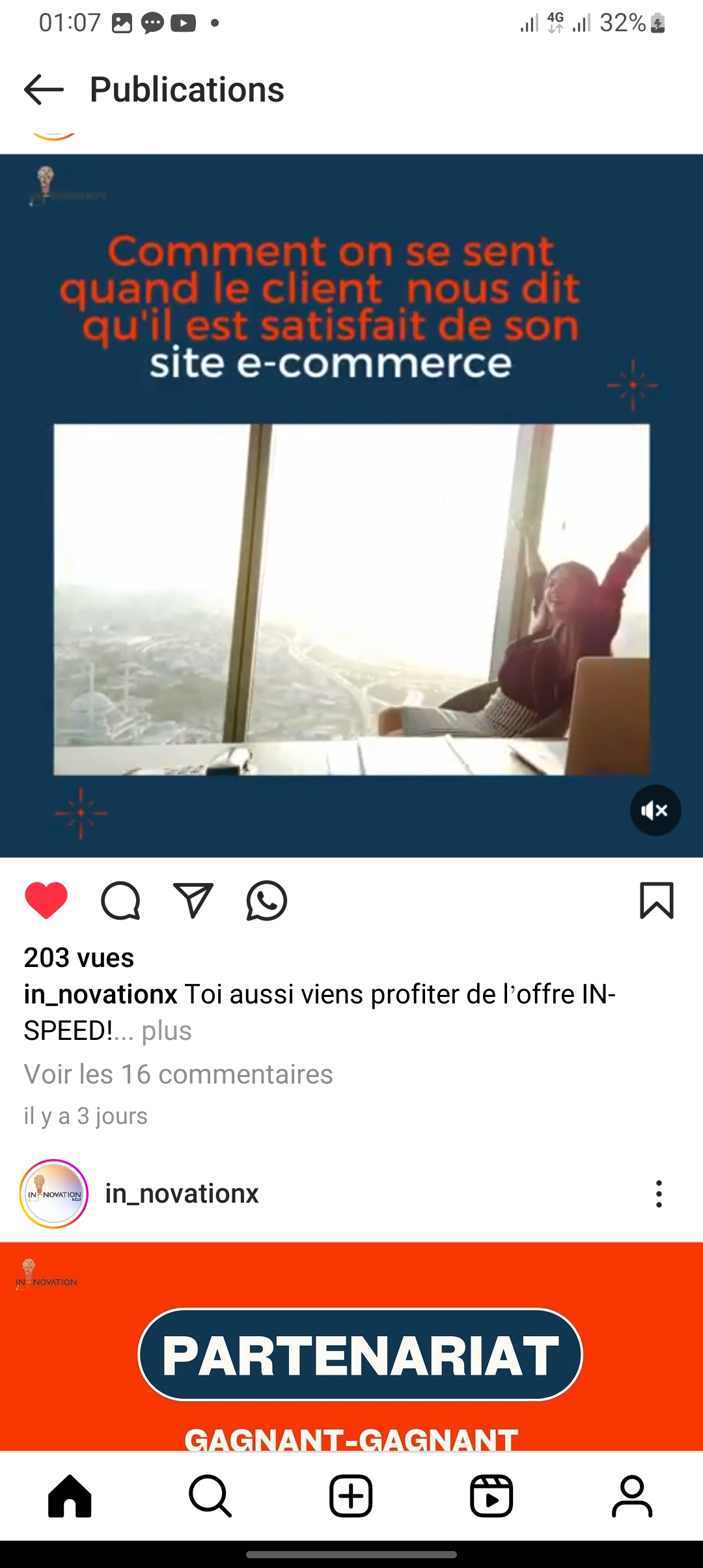Viewport: 703px width, 1568px height.
Task: Open the Partenariat Gagnant-Gagnant post image
Action: point(351,1354)
